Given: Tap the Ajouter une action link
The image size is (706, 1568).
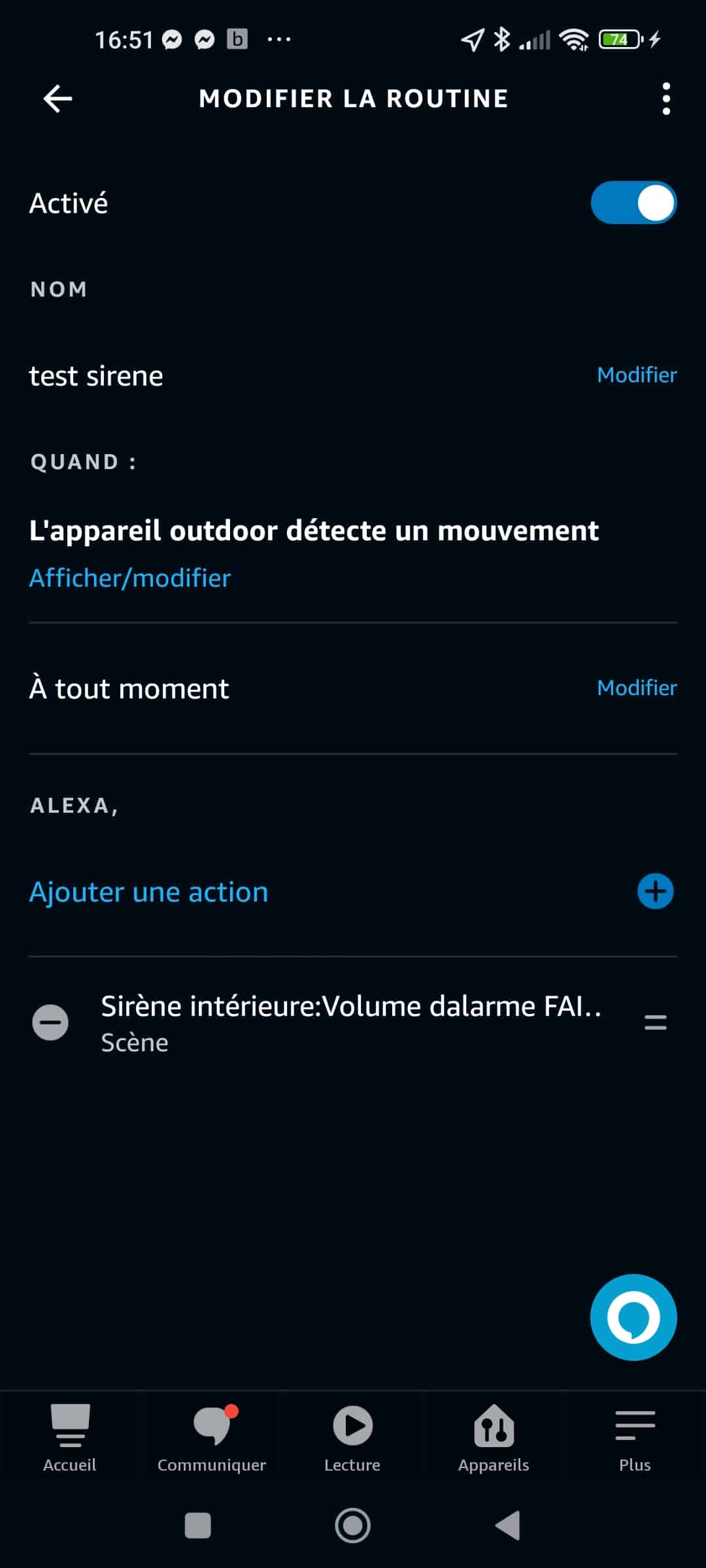Looking at the screenshot, I should 149,892.
